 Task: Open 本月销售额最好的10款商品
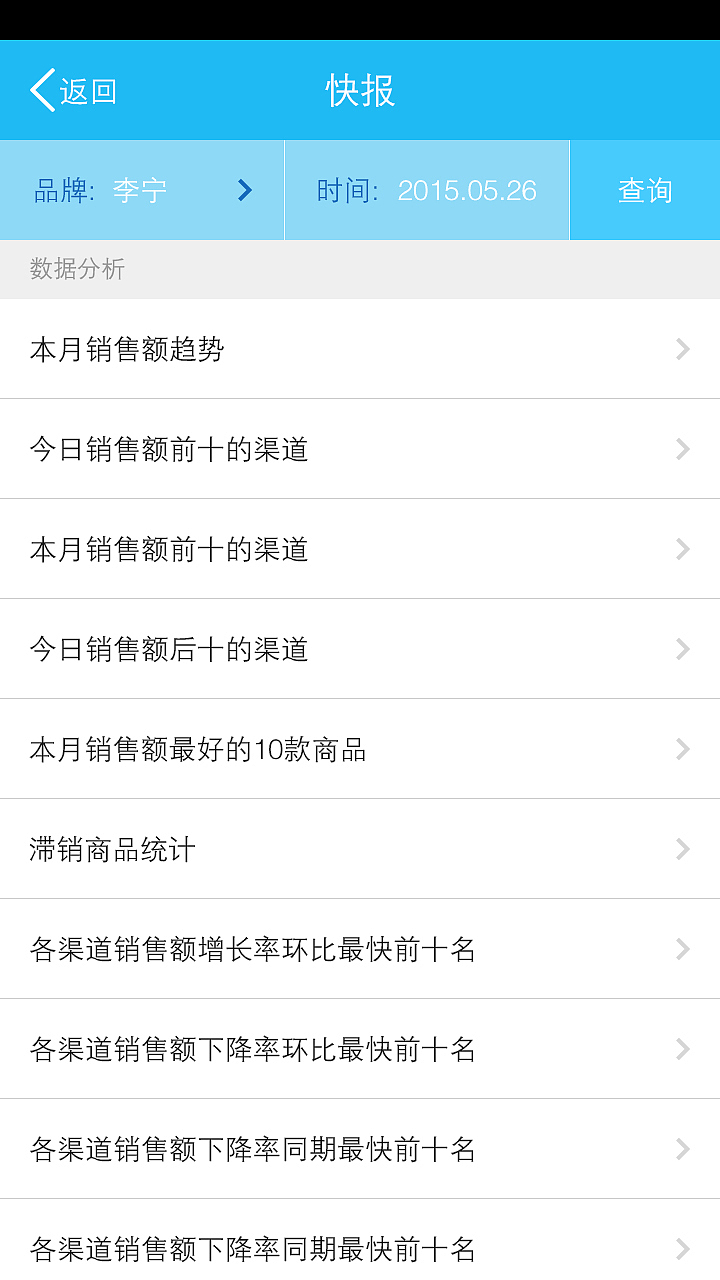(x=360, y=749)
